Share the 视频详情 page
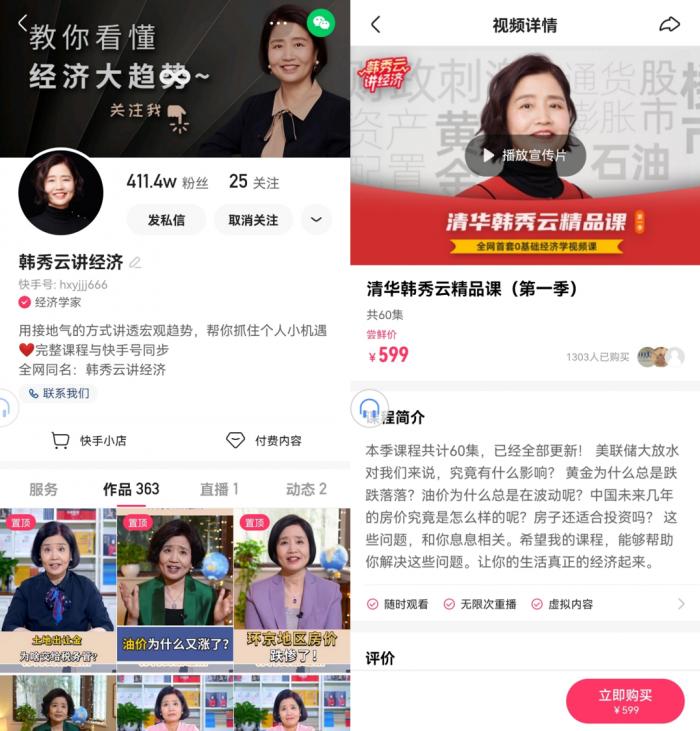Image resolution: width=700 pixels, height=731 pixels. 669,25
